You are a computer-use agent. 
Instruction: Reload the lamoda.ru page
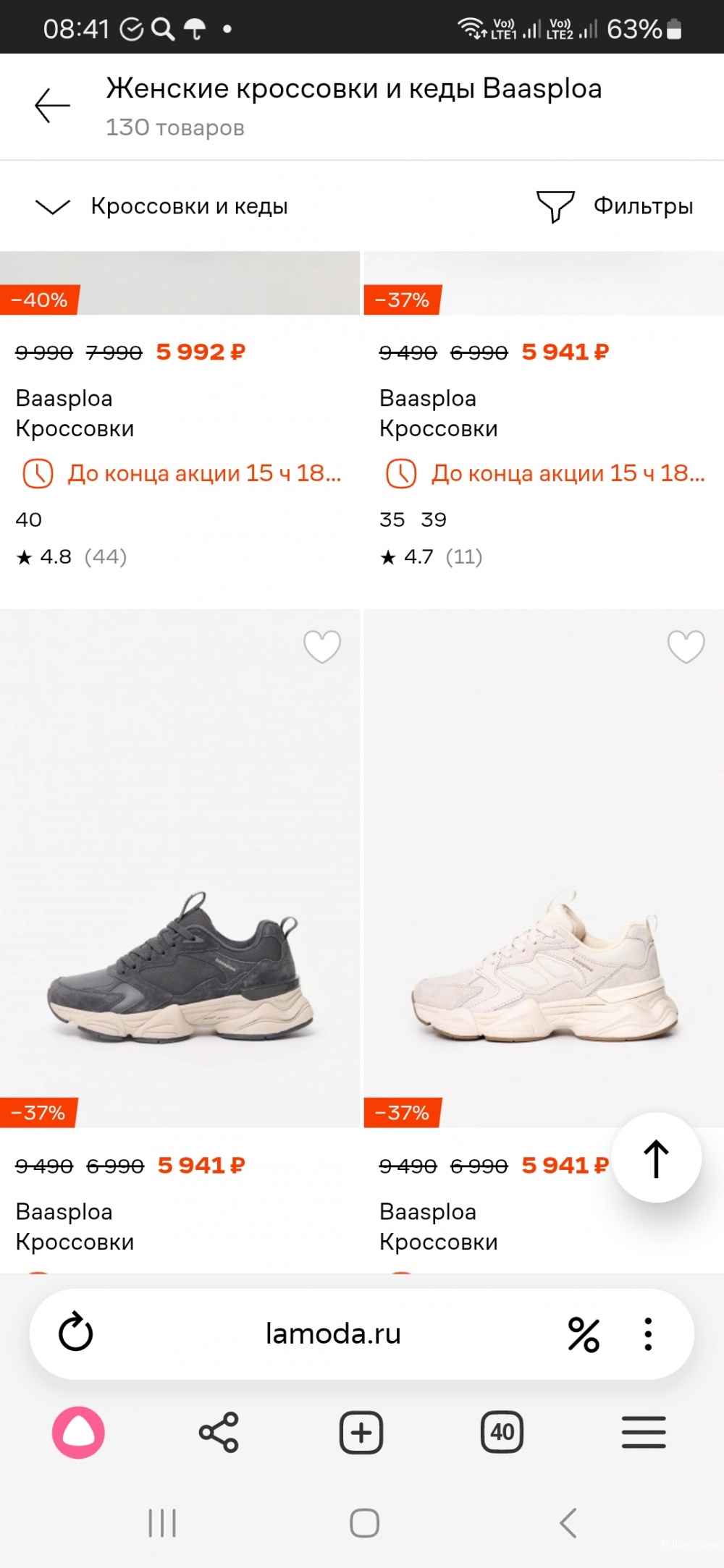click(75, 1333)
